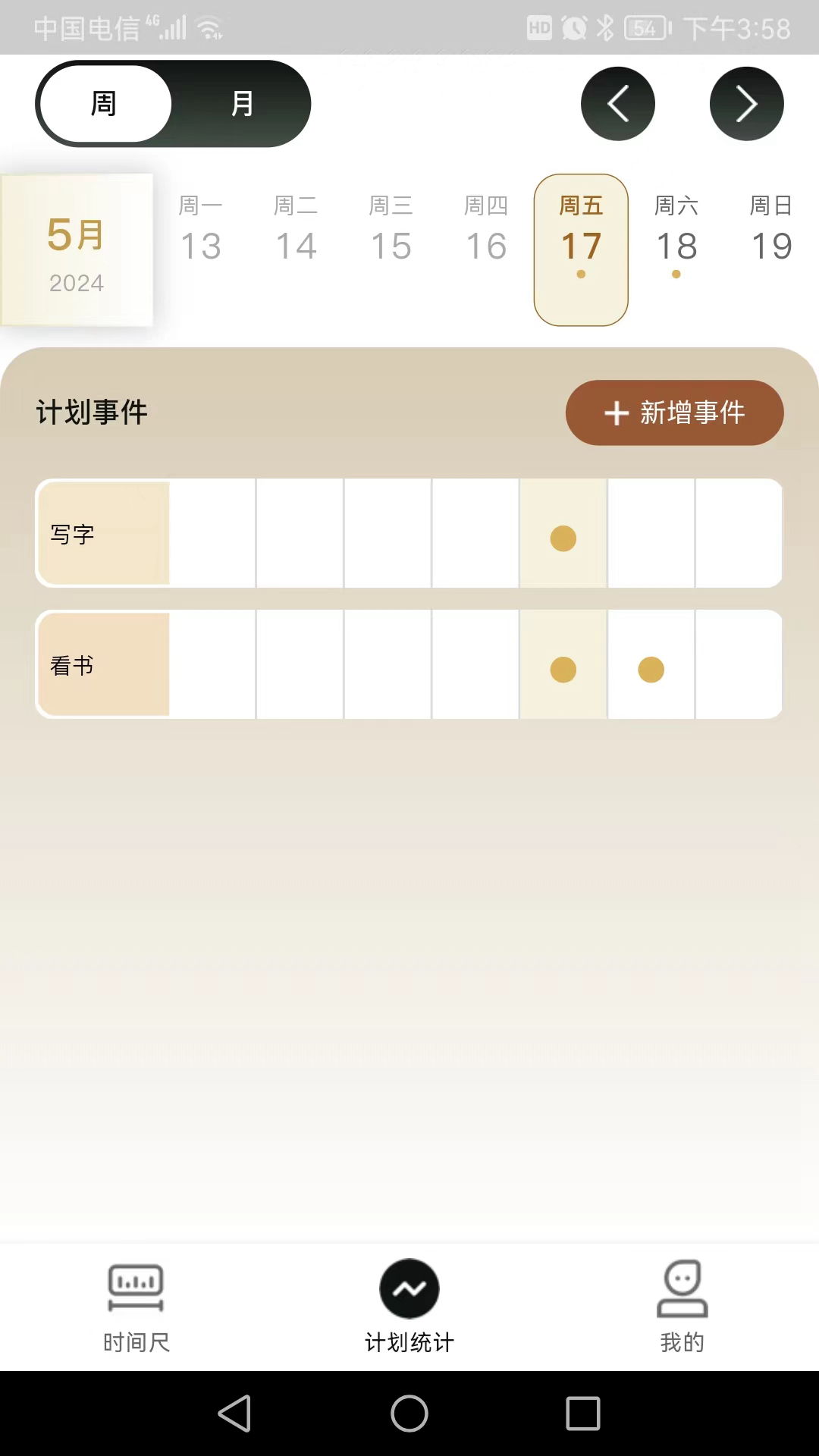Toggle Friday's completion dot for 看书
The image size is (819, 1456).
[563, 670]
